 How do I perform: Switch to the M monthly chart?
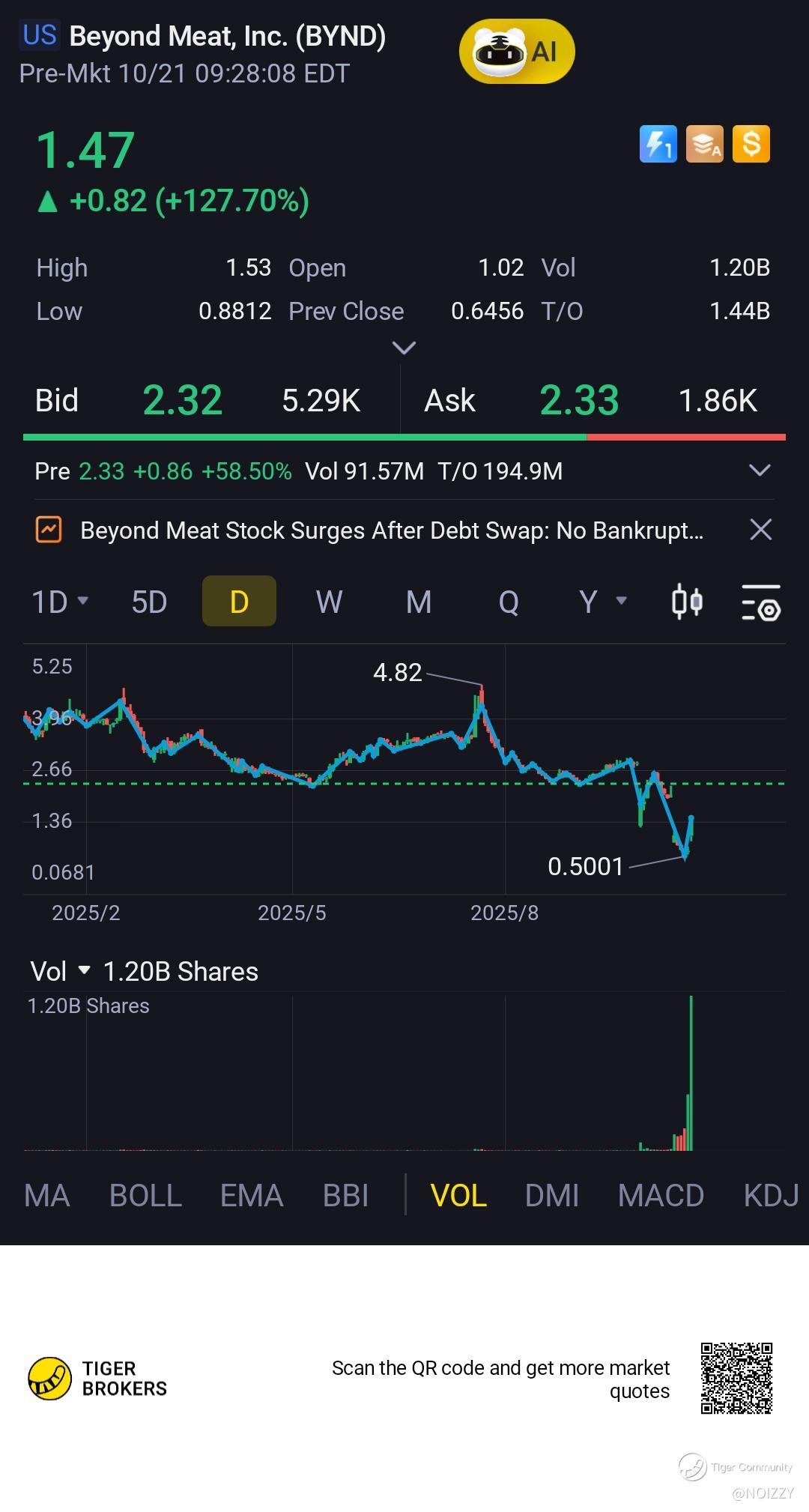point(418,602)
